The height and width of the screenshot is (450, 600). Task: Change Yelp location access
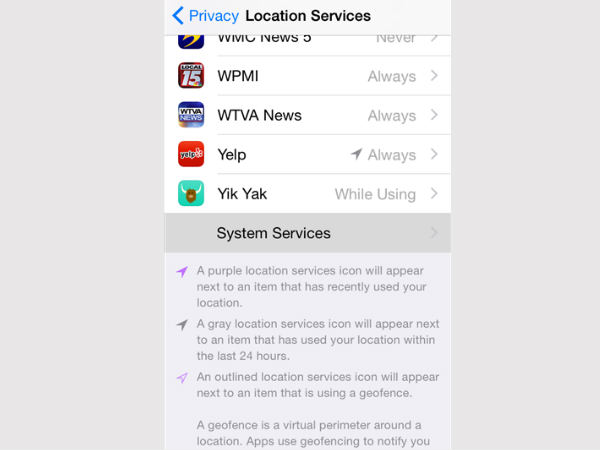(x=308, y=154)
